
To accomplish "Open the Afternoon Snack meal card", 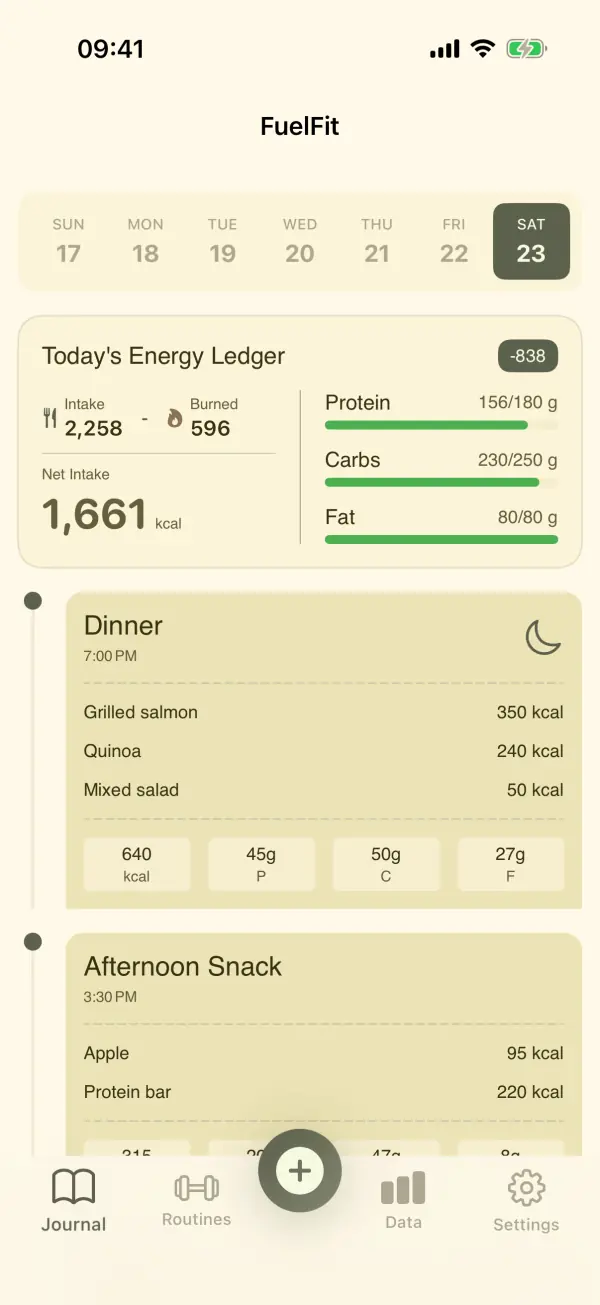I will click(324, 1045).
